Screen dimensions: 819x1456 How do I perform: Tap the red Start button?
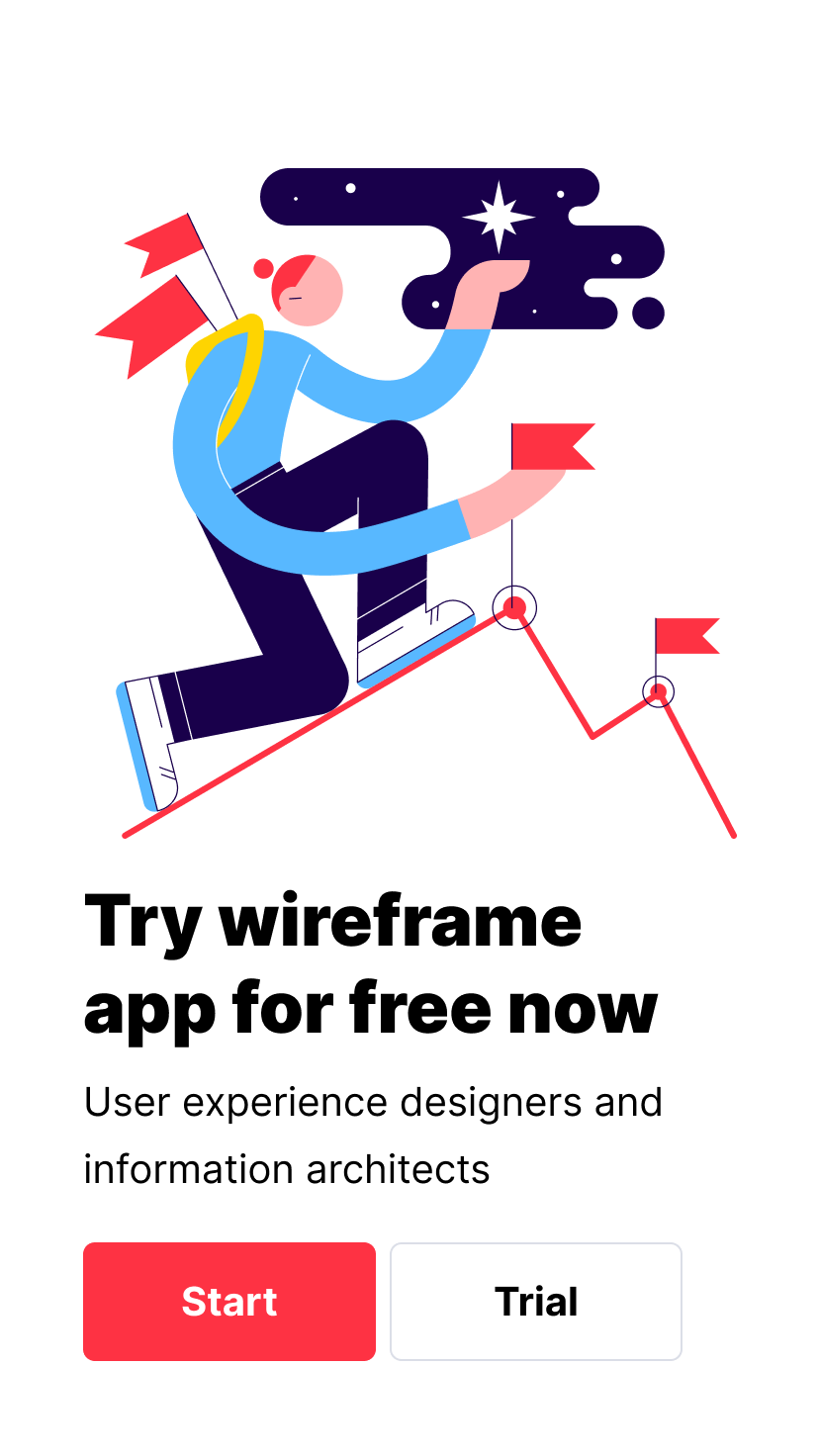point(229,1302)
